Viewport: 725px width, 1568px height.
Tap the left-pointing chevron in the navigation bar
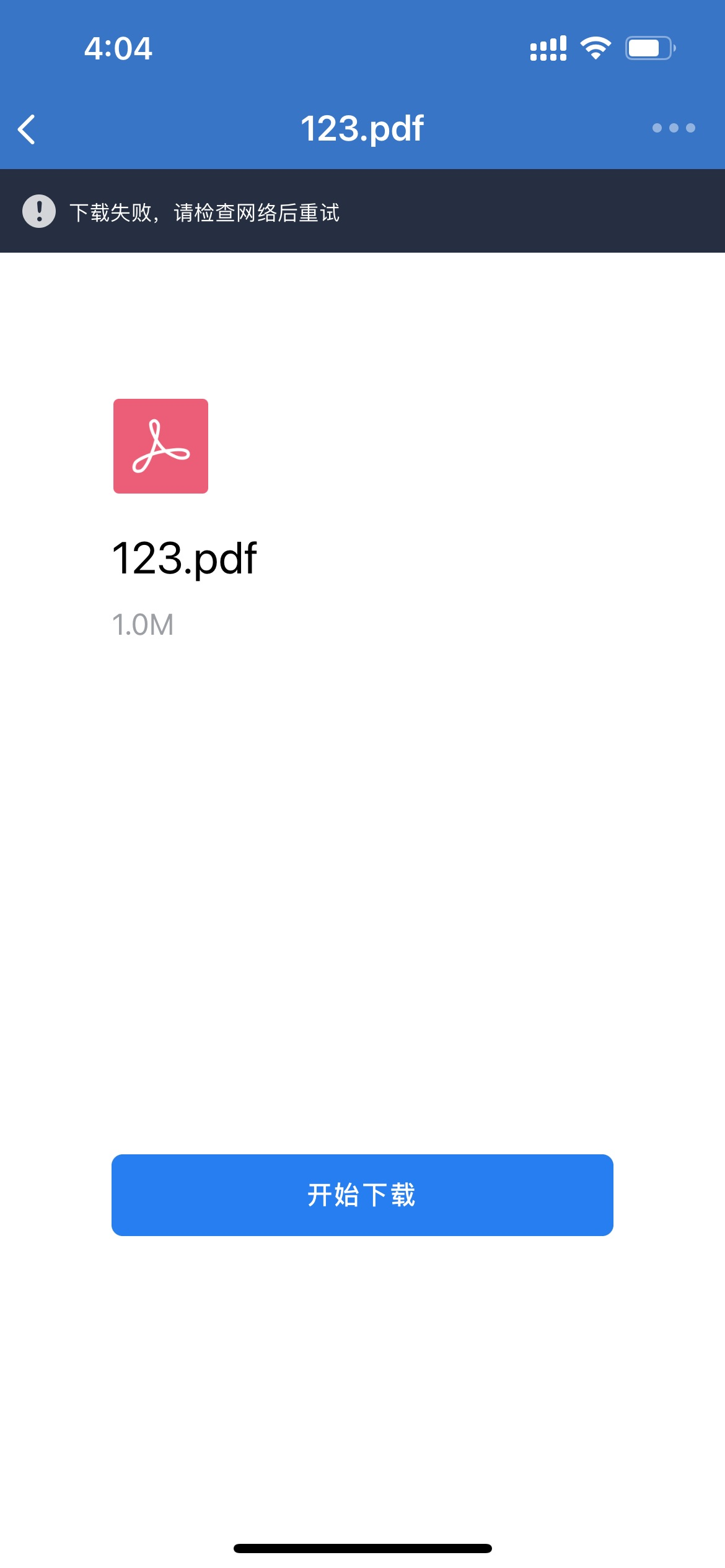(27, 128)
